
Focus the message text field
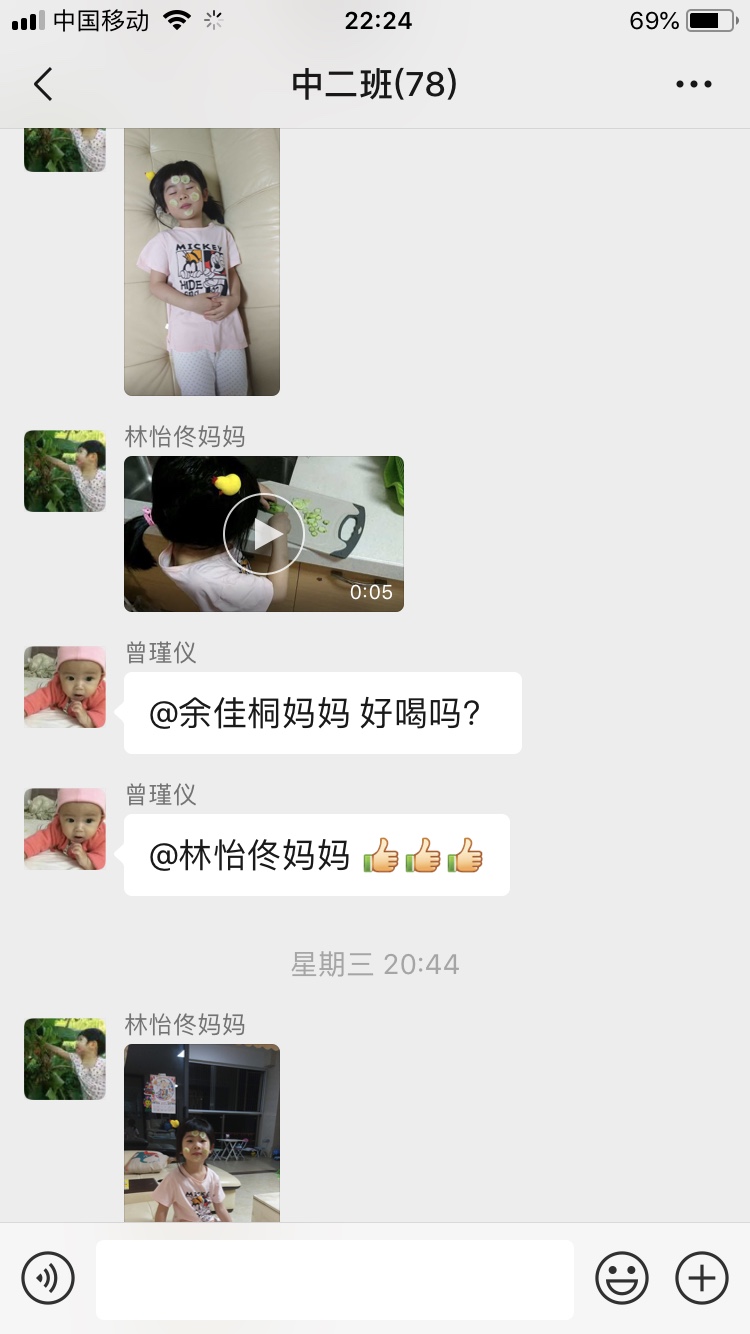click(x=335, y=1279)
